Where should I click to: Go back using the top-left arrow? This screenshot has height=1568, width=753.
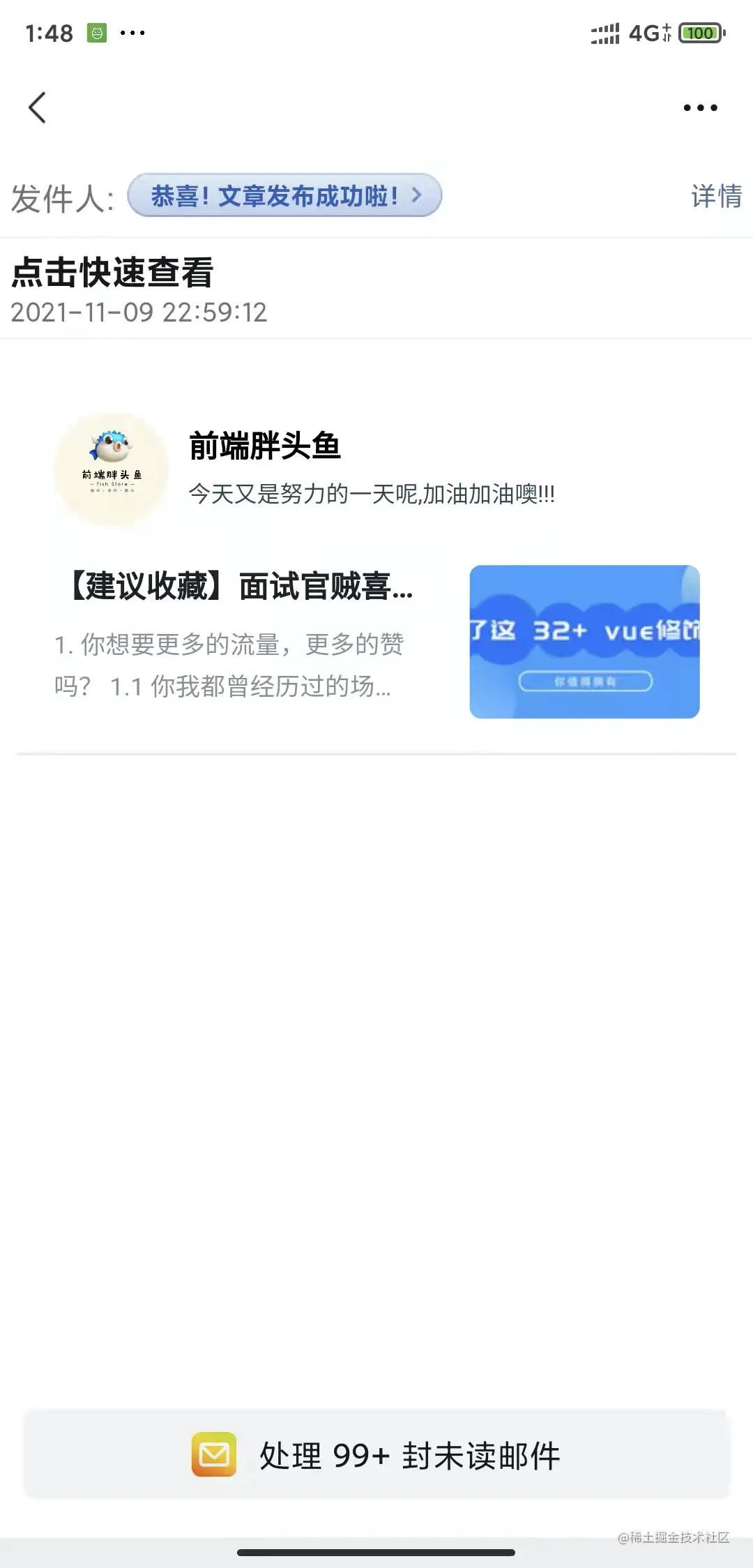(38, 107)
